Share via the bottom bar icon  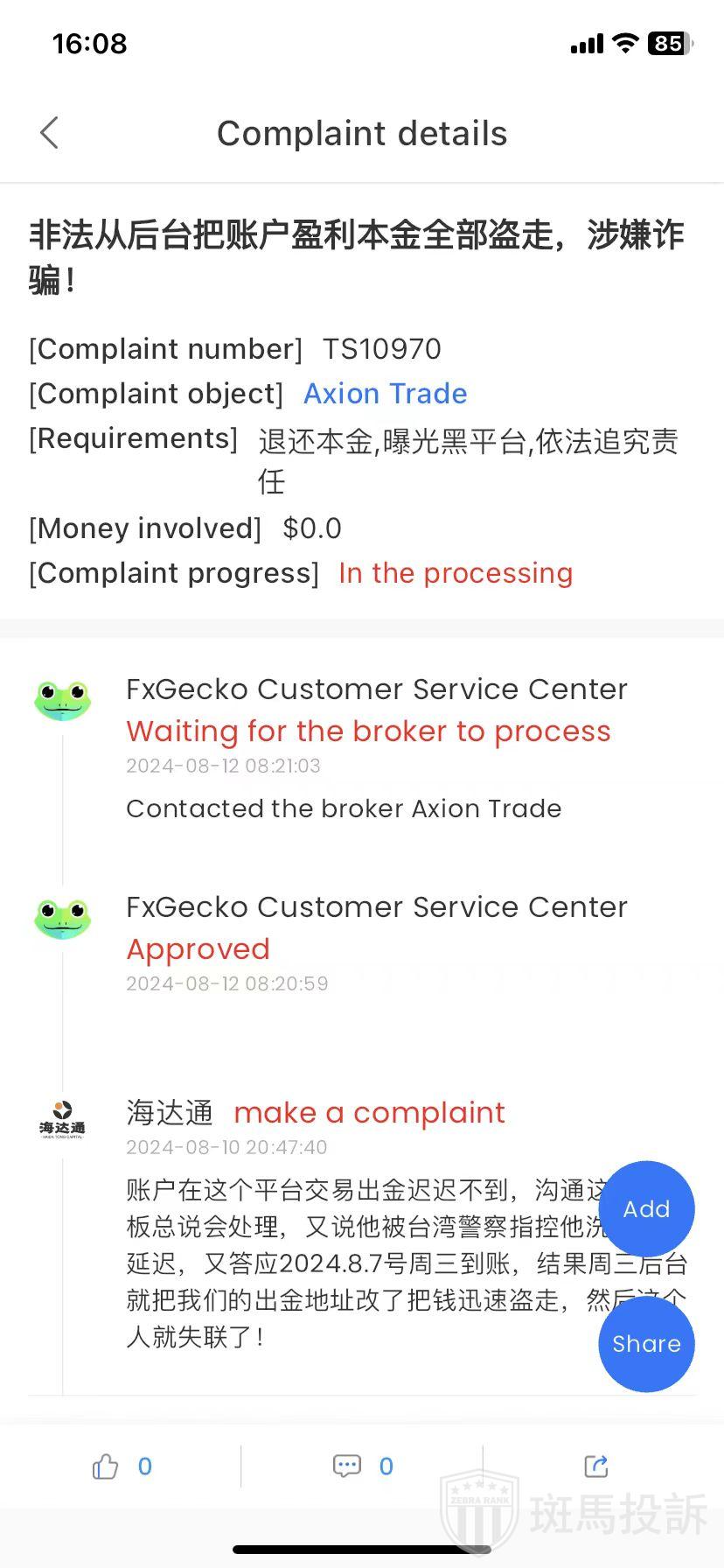595,1466
